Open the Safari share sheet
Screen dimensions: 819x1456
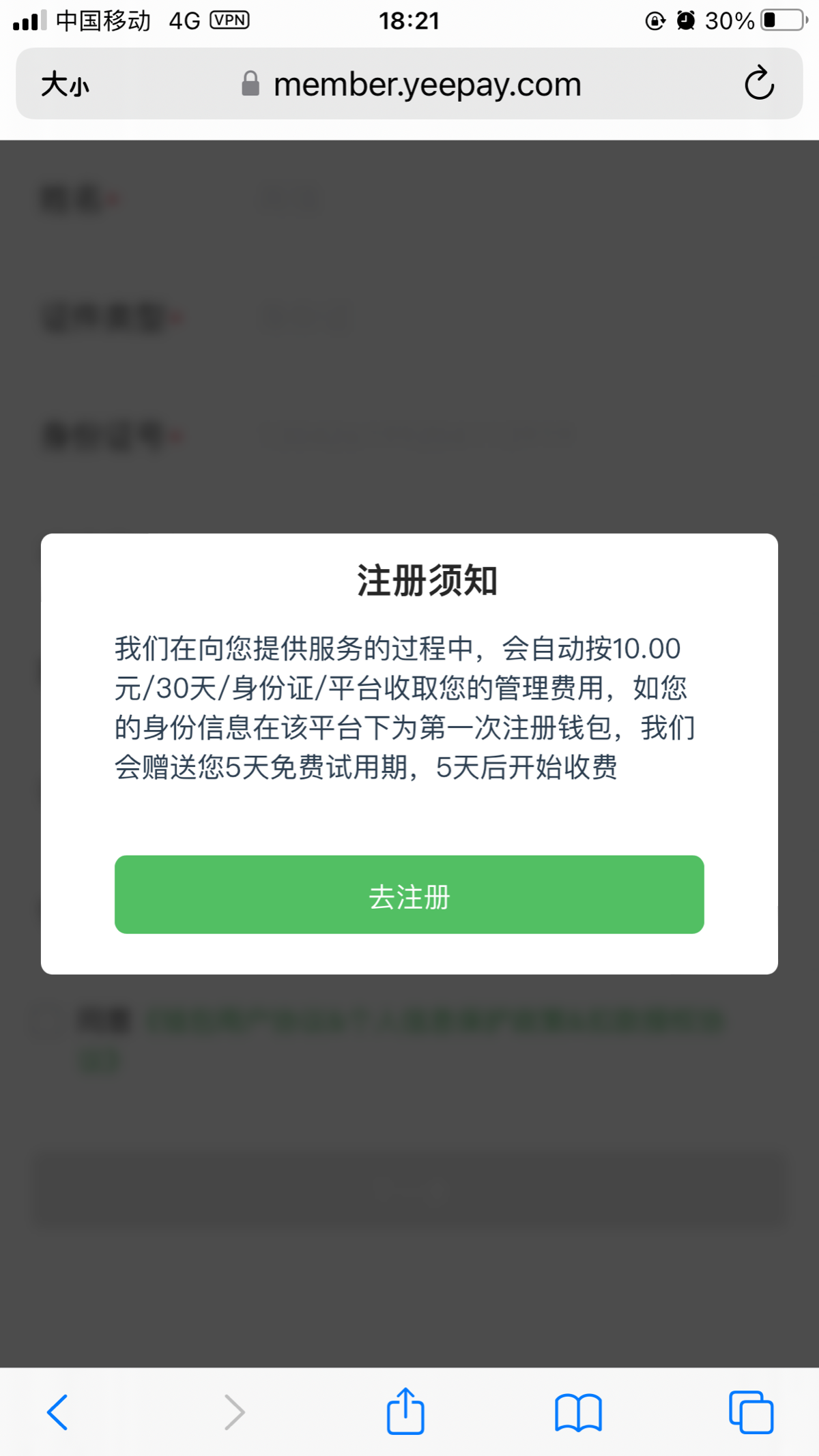(405, 1412)
